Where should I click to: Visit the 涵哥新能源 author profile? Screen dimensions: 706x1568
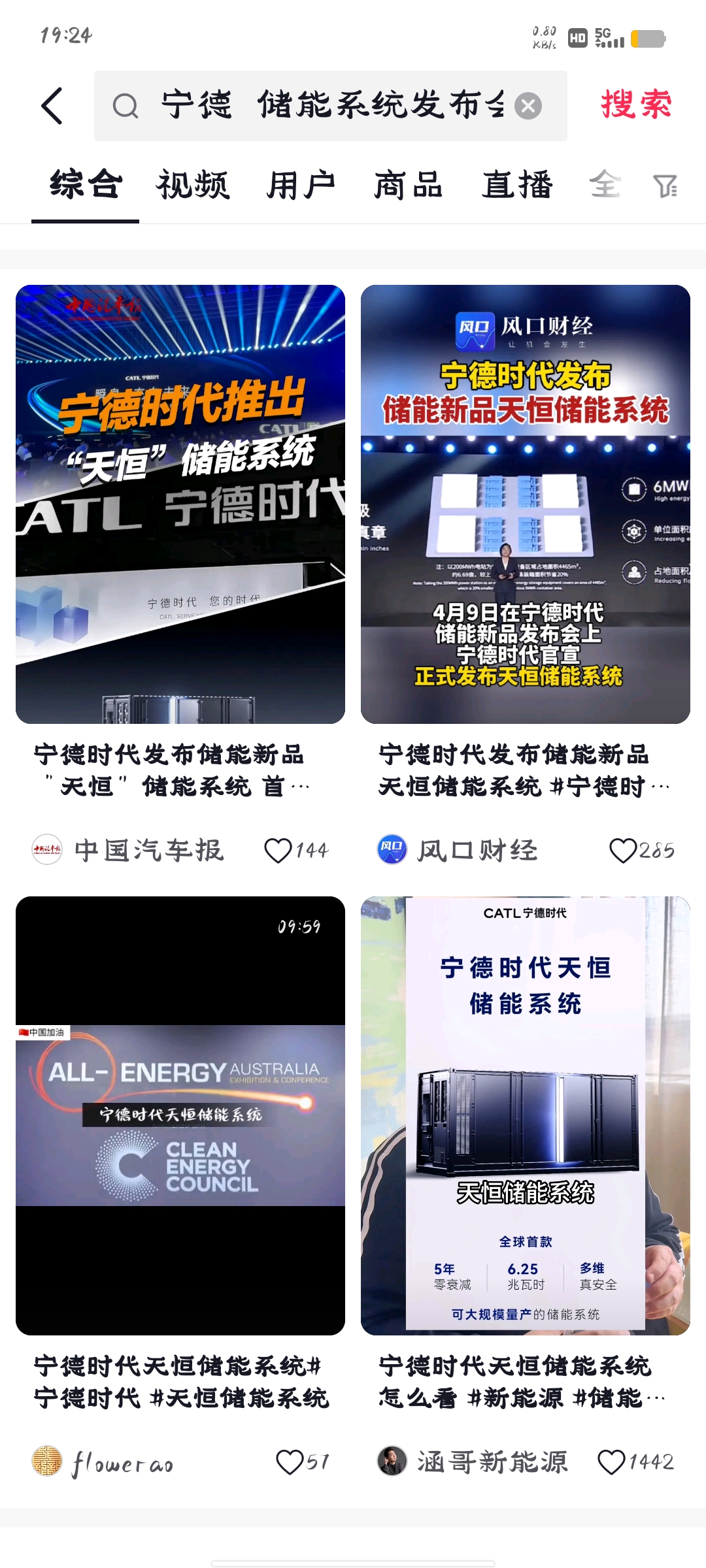pyautogui.click(x=472, y=1462)
